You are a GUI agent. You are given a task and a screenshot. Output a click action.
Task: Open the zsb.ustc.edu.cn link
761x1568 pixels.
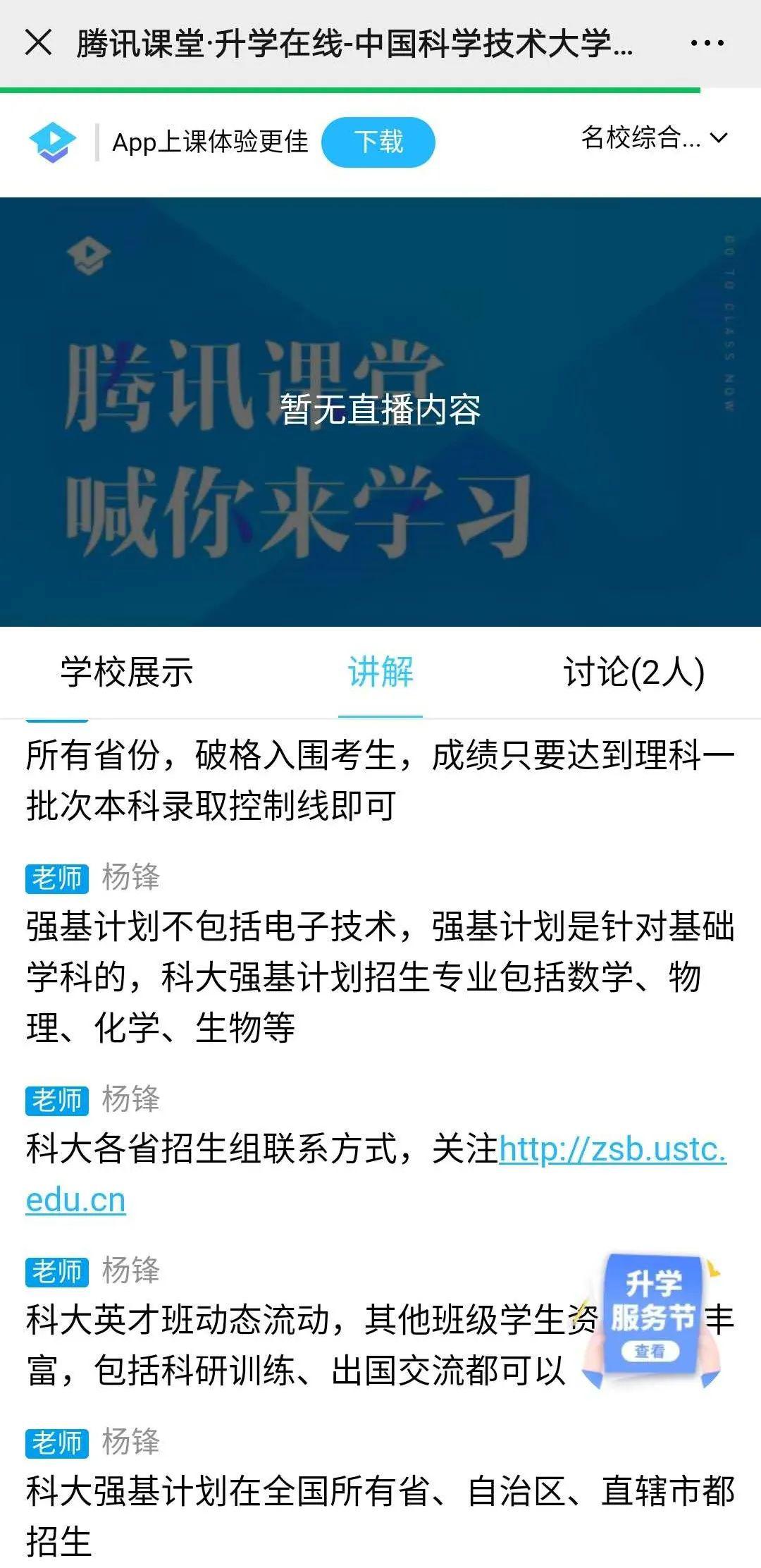pyautogui.click(x=612, y=1149)
